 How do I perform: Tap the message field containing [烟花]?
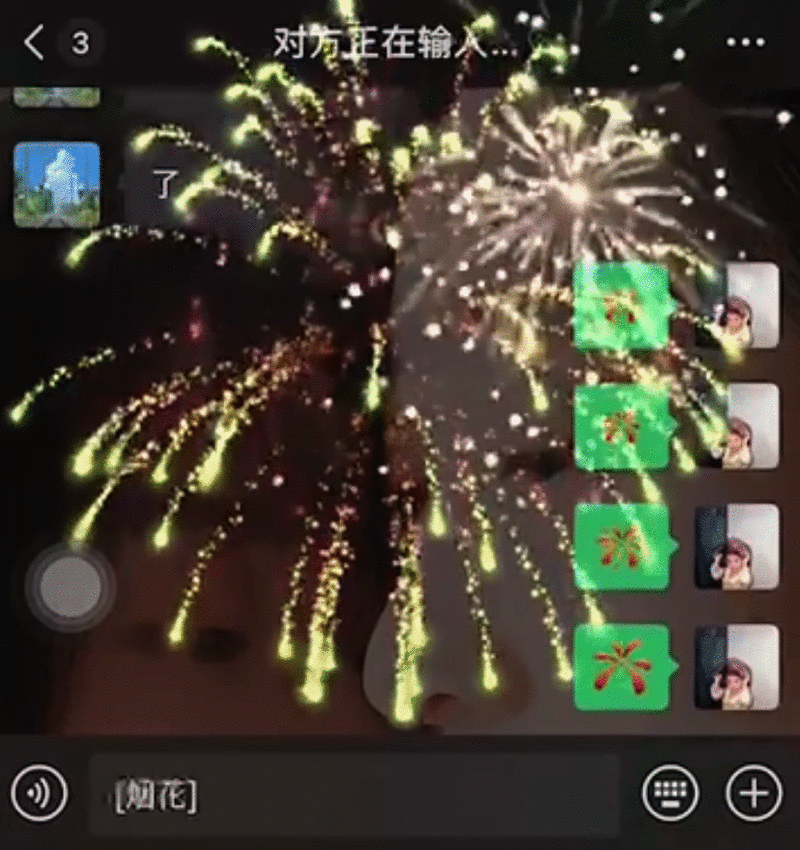[355, 795]
